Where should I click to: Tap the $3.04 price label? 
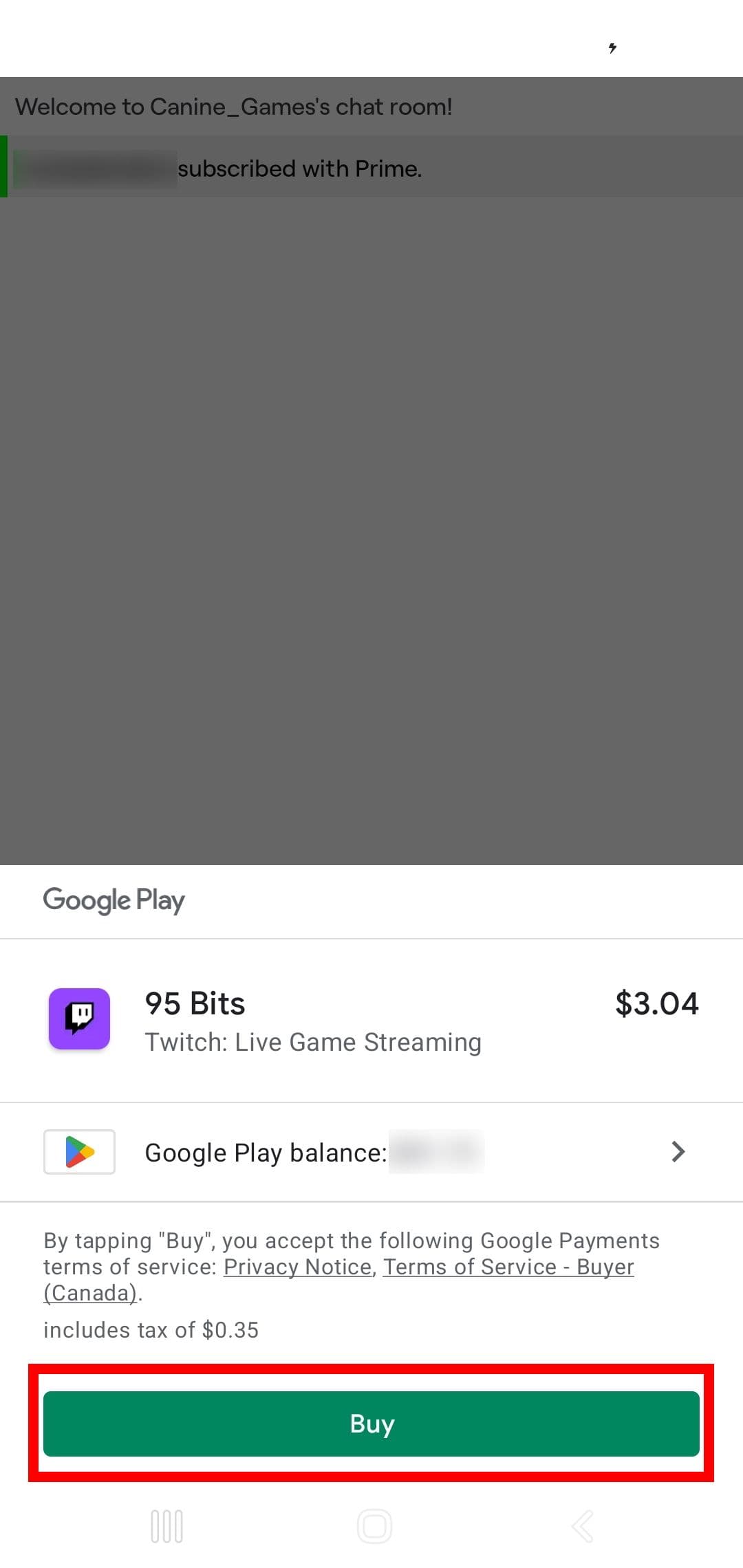(x=657, y=1003)
